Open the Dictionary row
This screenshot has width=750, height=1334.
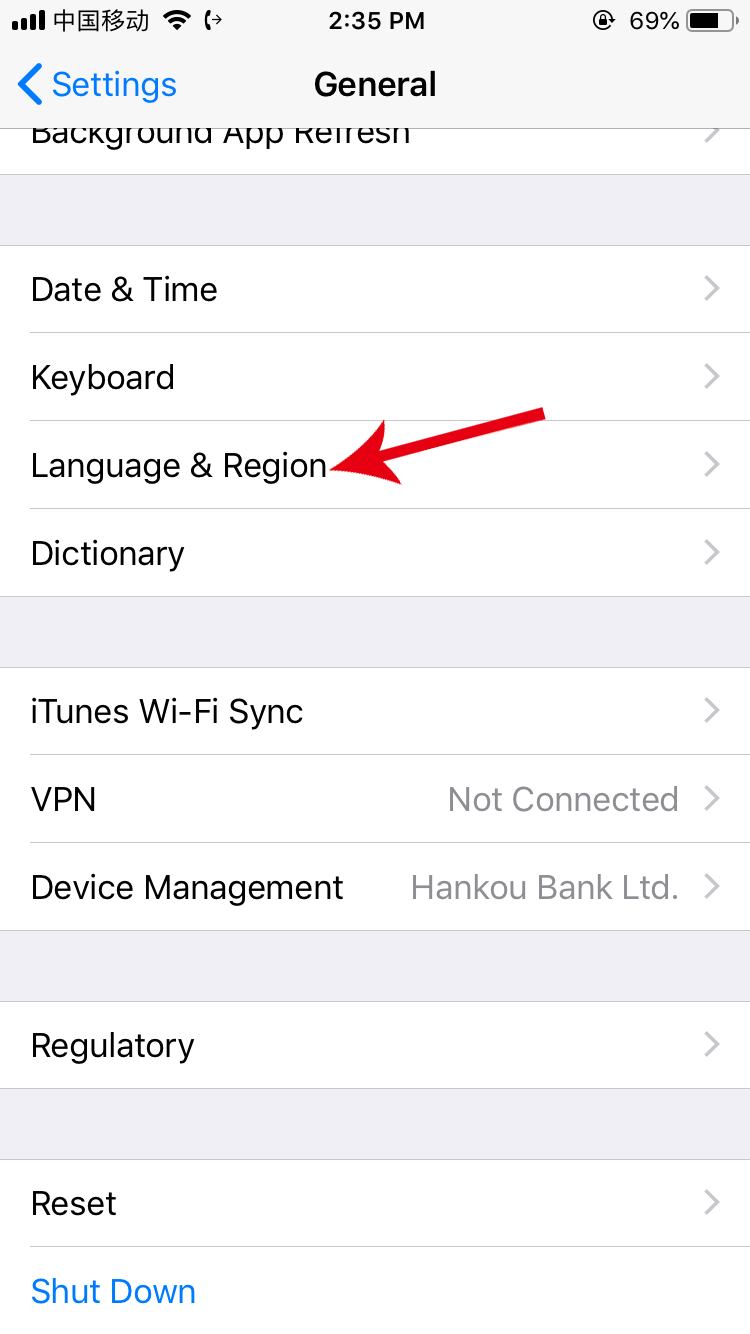tap(375, 554)
